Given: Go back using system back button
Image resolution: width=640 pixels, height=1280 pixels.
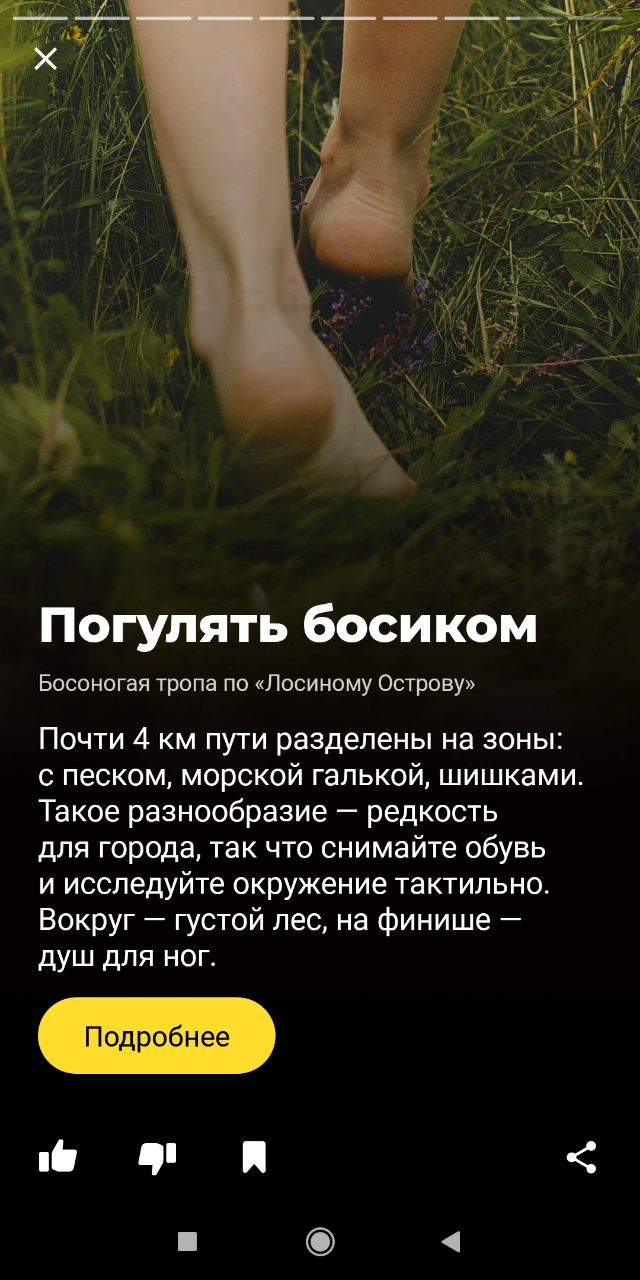Looking at the screenshot, I should 451,1242.
